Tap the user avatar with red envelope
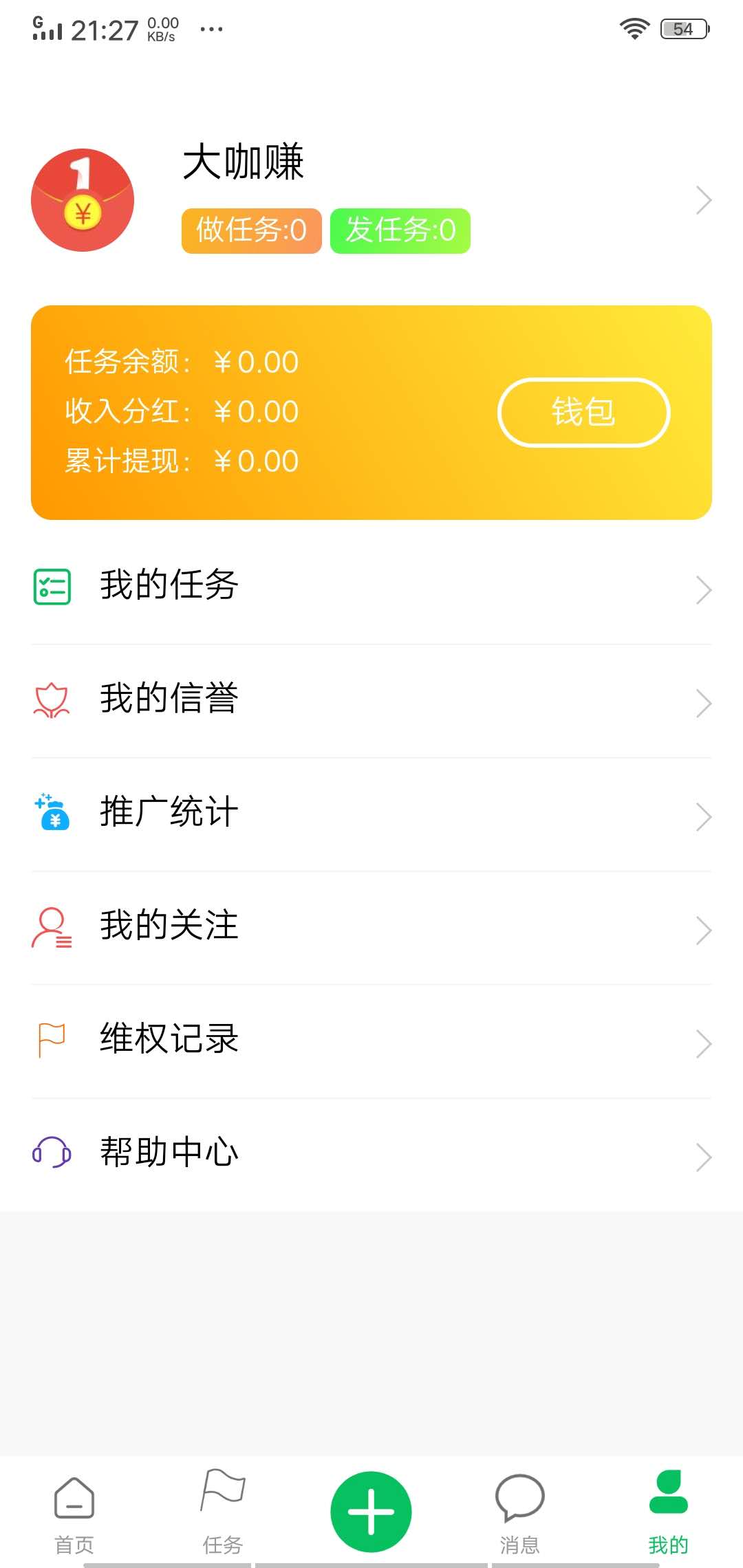The height and width of the screenshot is (1568, 743). 83,199
